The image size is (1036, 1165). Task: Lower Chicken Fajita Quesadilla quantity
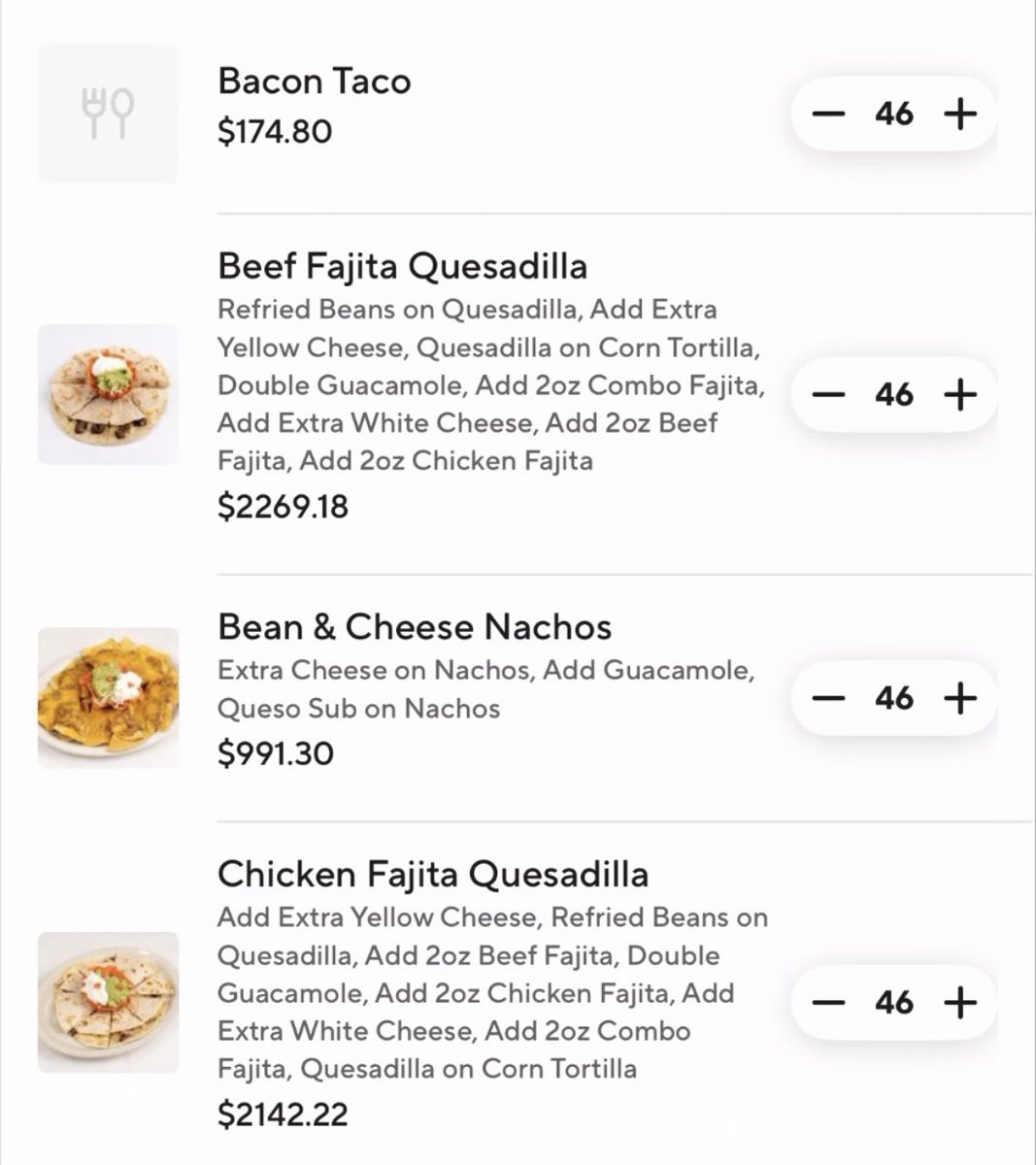pyautogui.click(x=828, y=1002)
